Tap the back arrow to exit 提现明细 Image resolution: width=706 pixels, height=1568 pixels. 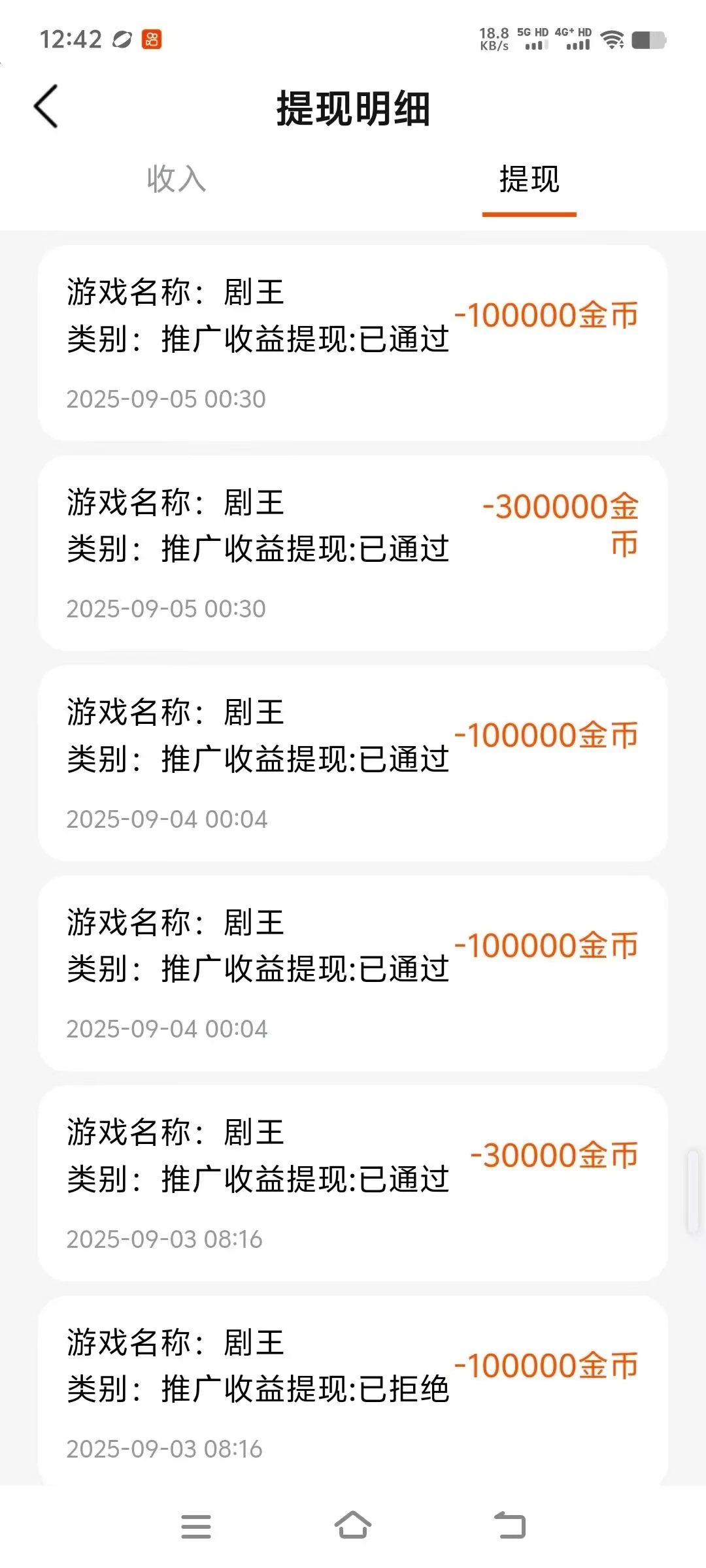[46, 106]
